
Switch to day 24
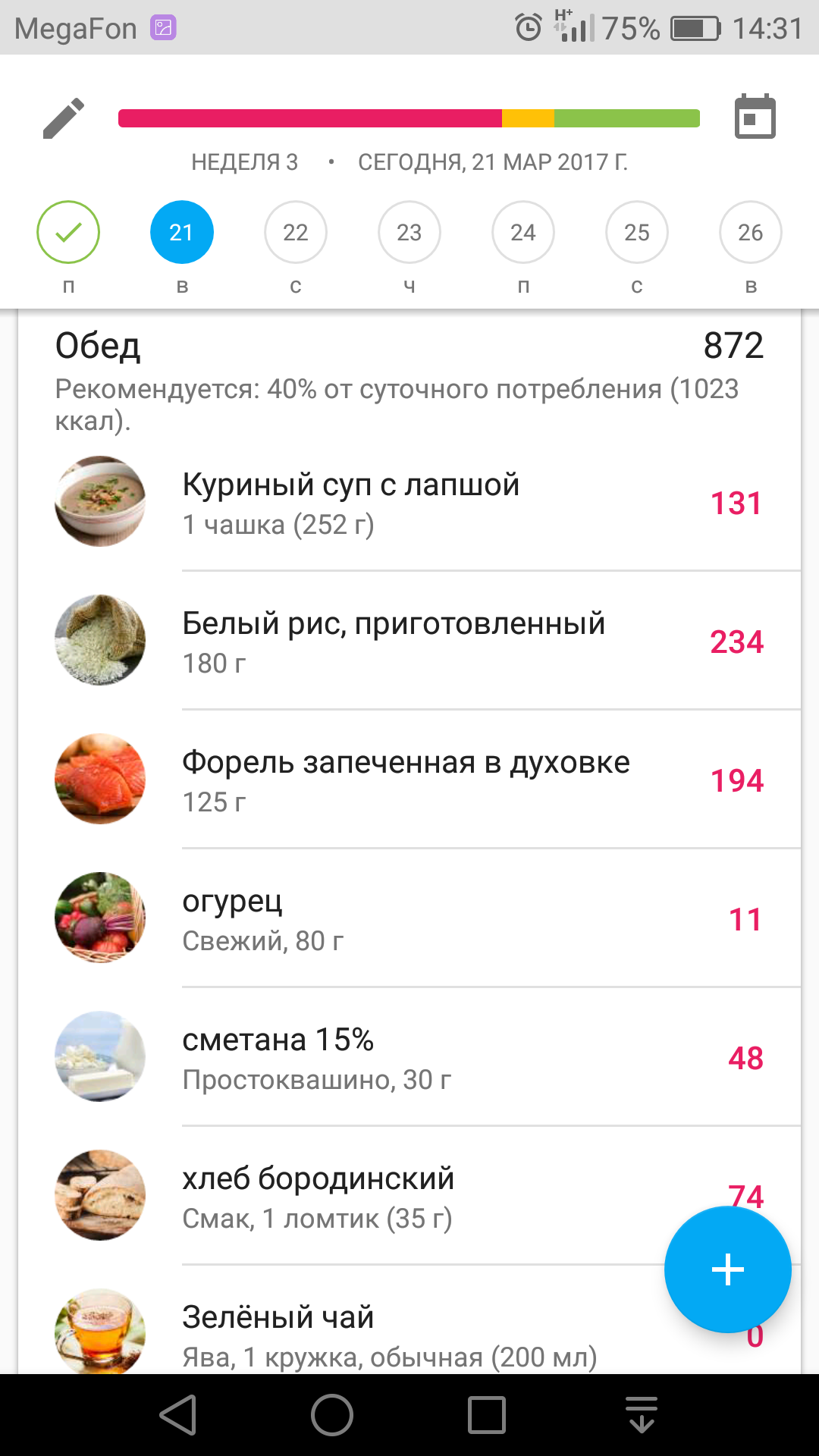click(x=523, y=232)
